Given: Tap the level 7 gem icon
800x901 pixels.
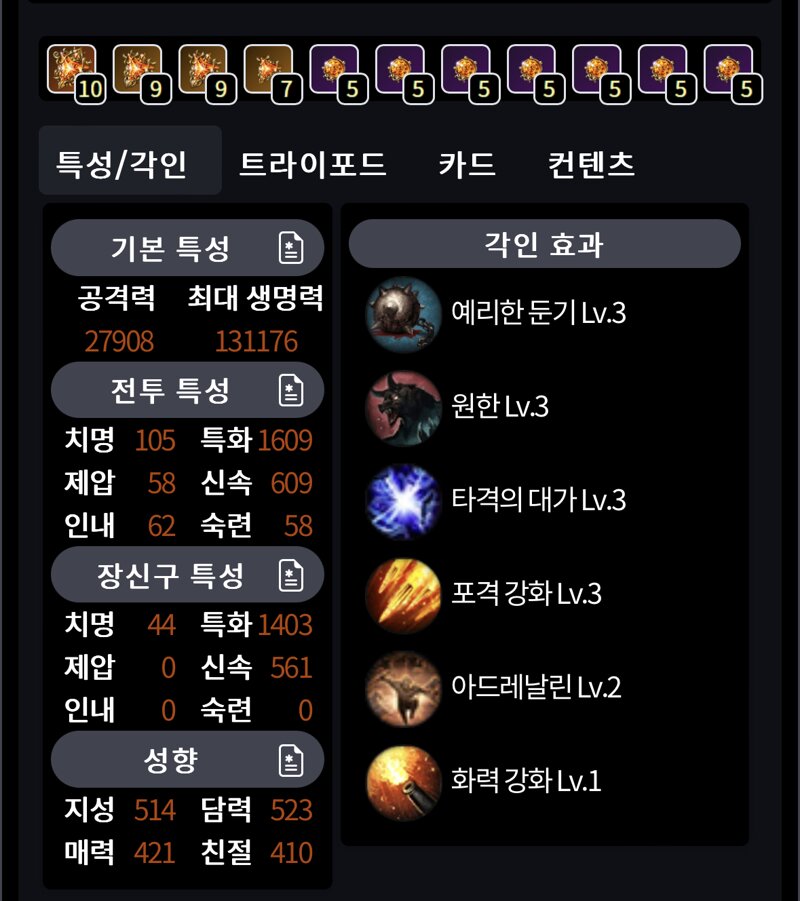Looking at the screenshot, I should tap(269, 69).
